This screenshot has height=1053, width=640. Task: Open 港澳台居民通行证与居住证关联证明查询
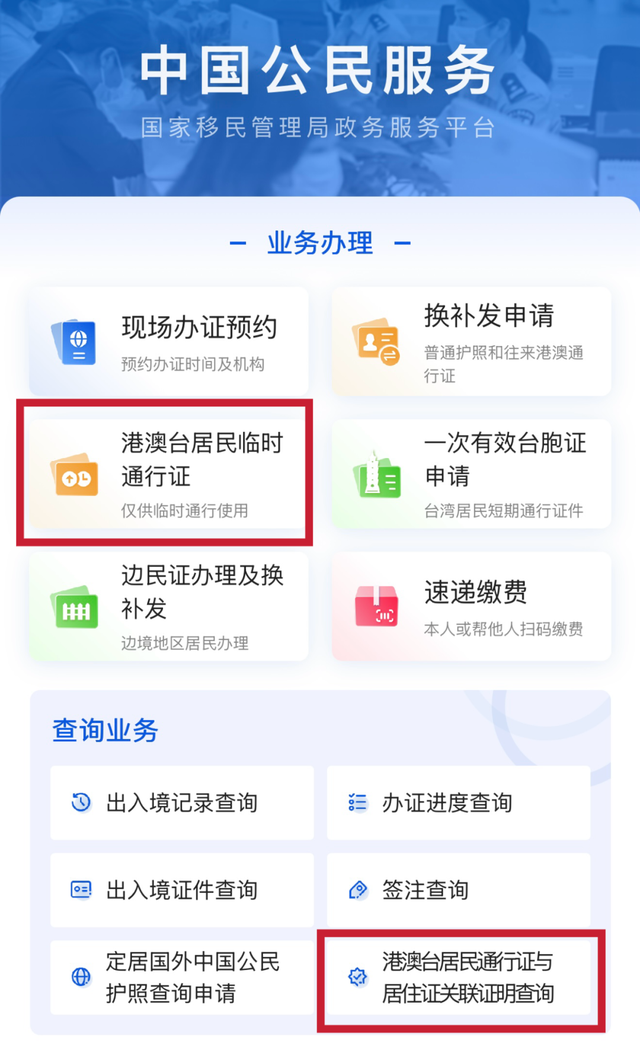coord(458,977)
